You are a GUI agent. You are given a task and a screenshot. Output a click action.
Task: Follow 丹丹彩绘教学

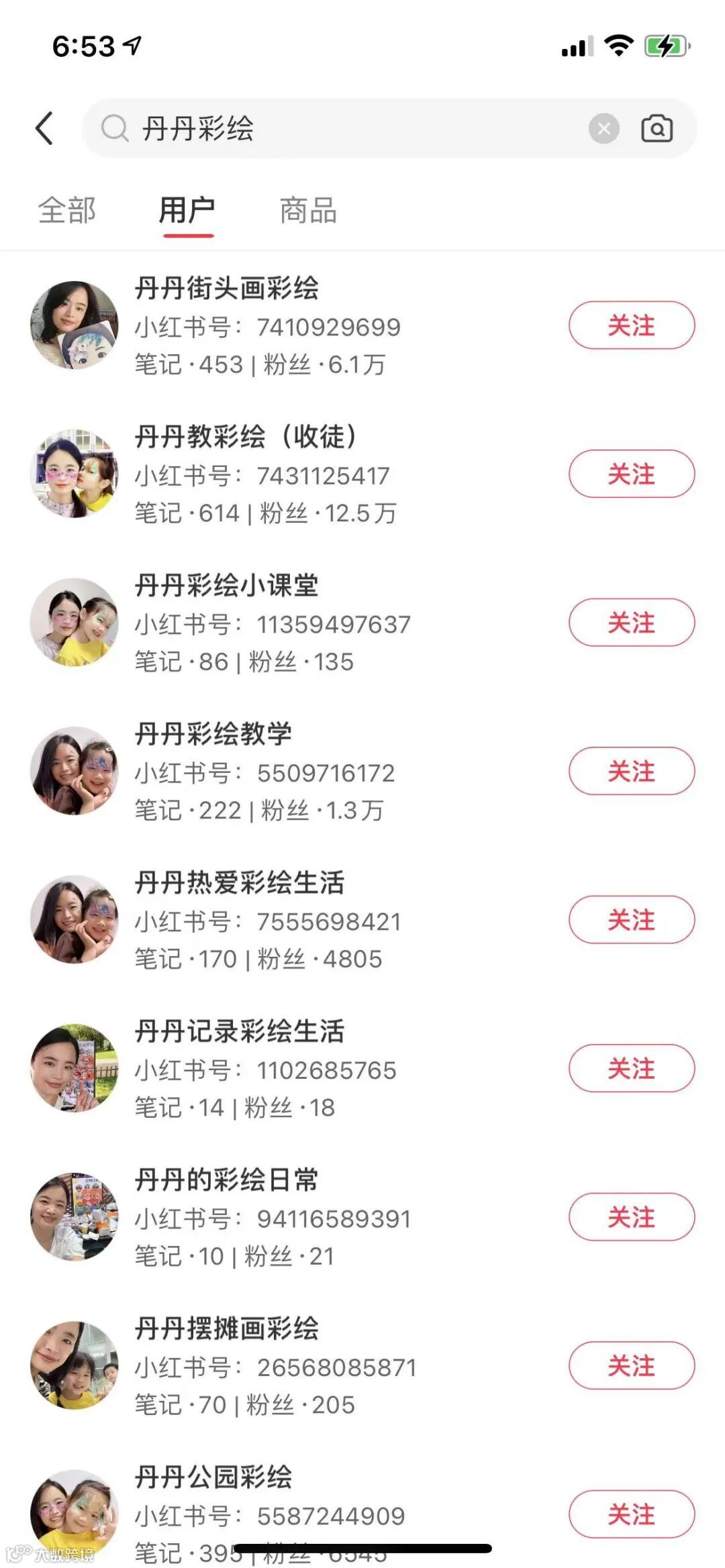tap(631, 772)
